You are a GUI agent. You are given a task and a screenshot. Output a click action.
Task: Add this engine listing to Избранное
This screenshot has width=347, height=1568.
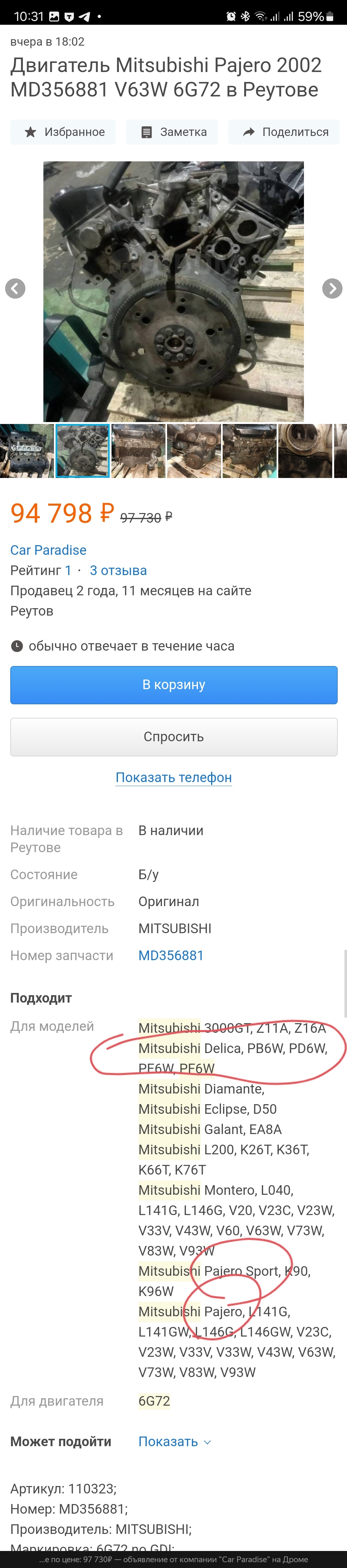[x=63, y=132]
